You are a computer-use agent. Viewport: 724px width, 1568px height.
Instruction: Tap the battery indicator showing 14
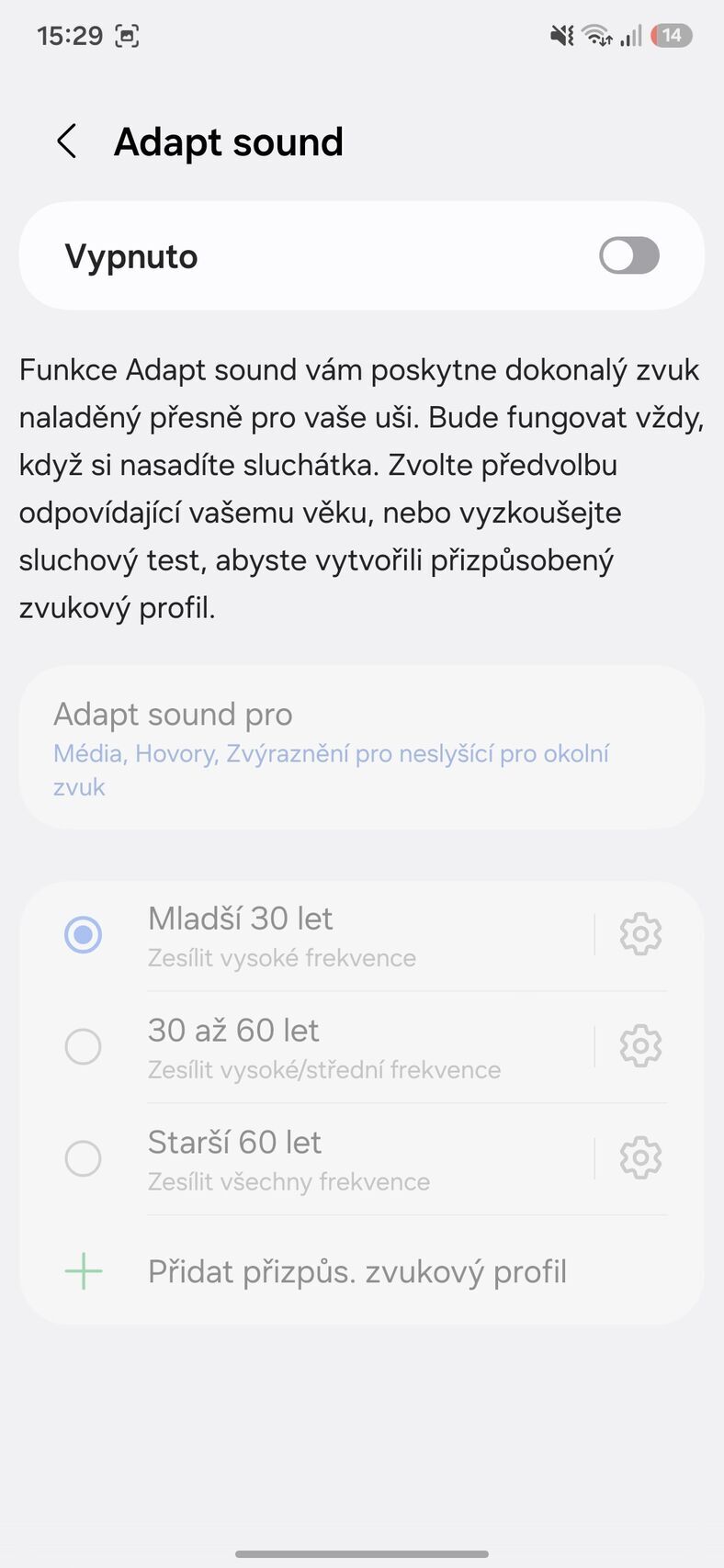[x=670, y=35]
